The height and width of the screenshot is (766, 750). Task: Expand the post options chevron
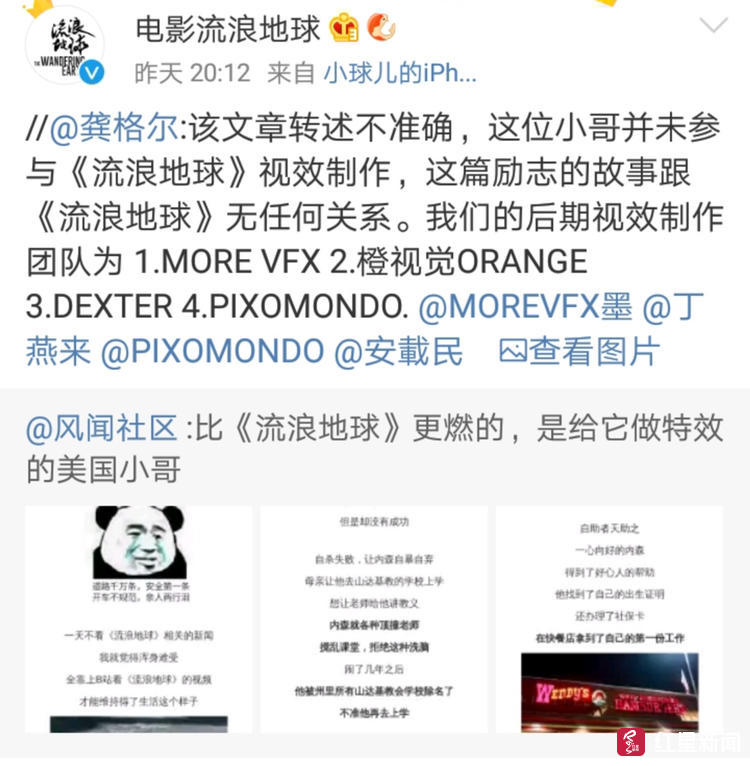click(713, 26)
